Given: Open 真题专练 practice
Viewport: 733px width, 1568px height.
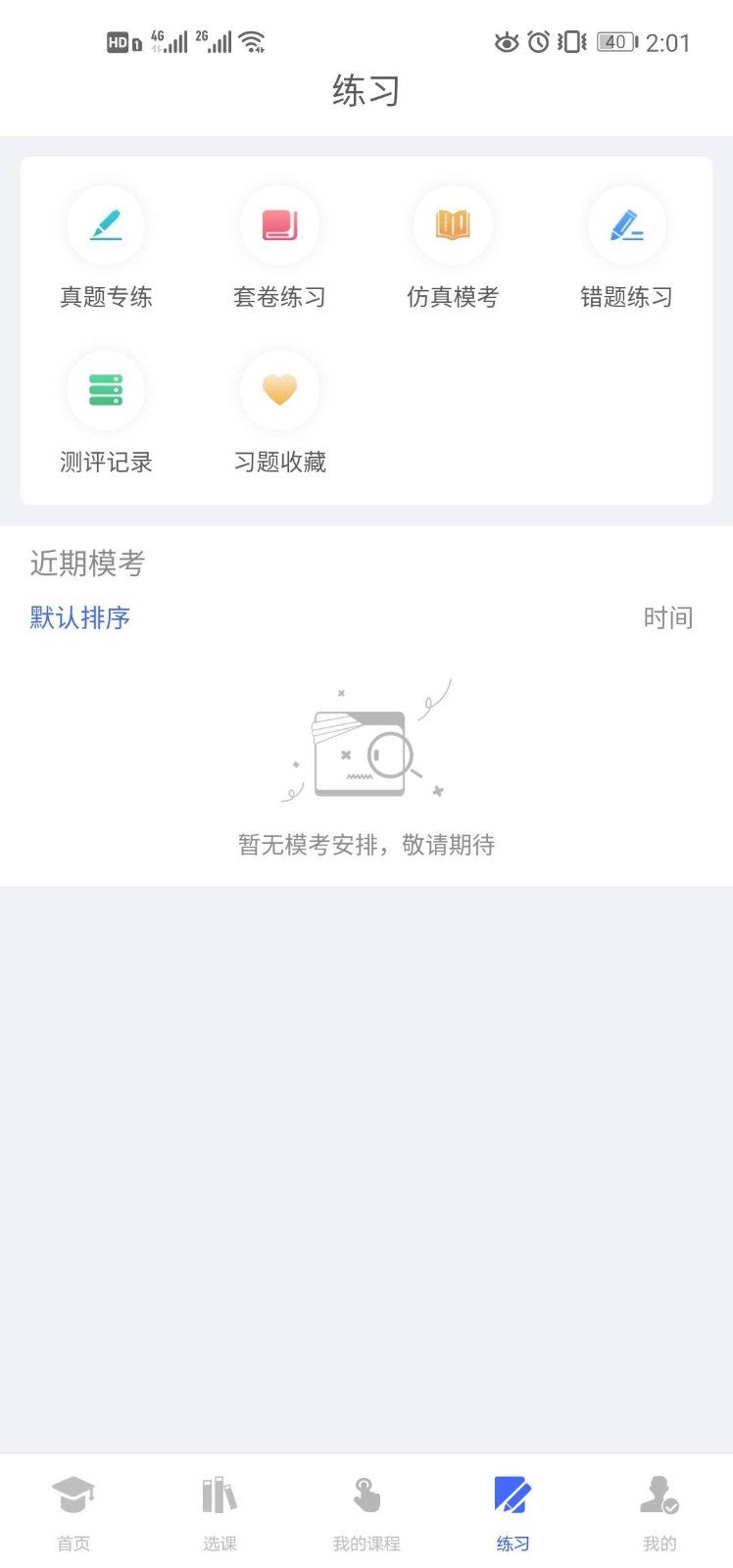Looking at the screenshot, I should [x=106, y=247].
